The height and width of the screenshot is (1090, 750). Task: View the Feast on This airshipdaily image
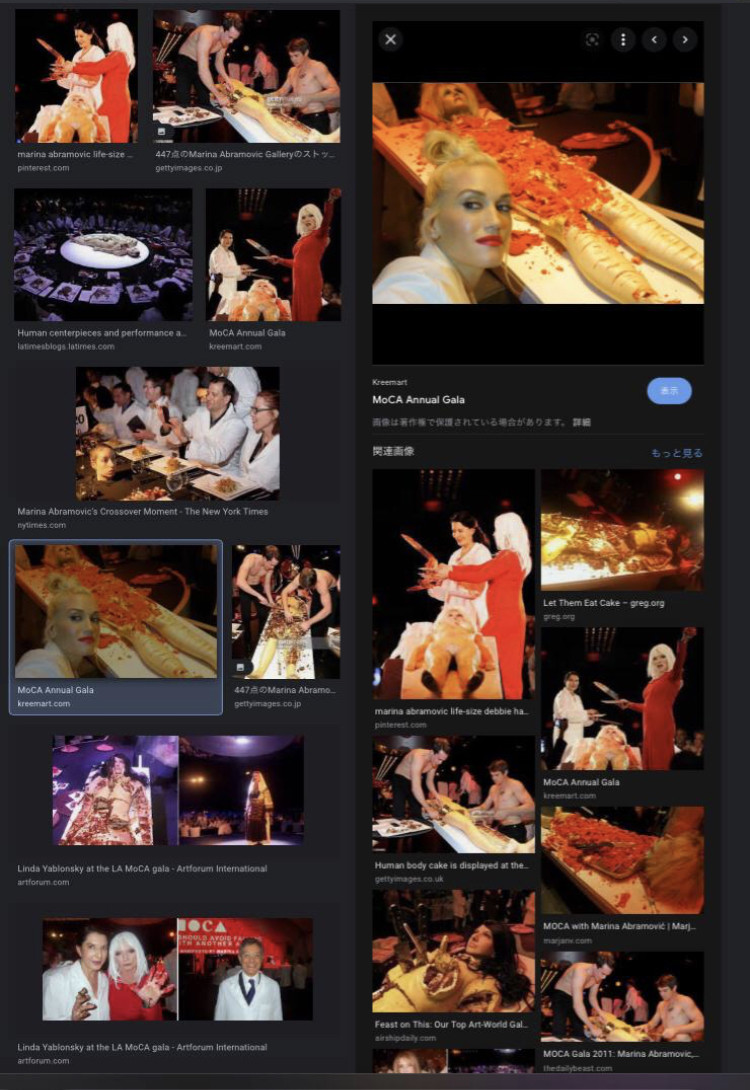pyautogui.click(x=453, y=950)
